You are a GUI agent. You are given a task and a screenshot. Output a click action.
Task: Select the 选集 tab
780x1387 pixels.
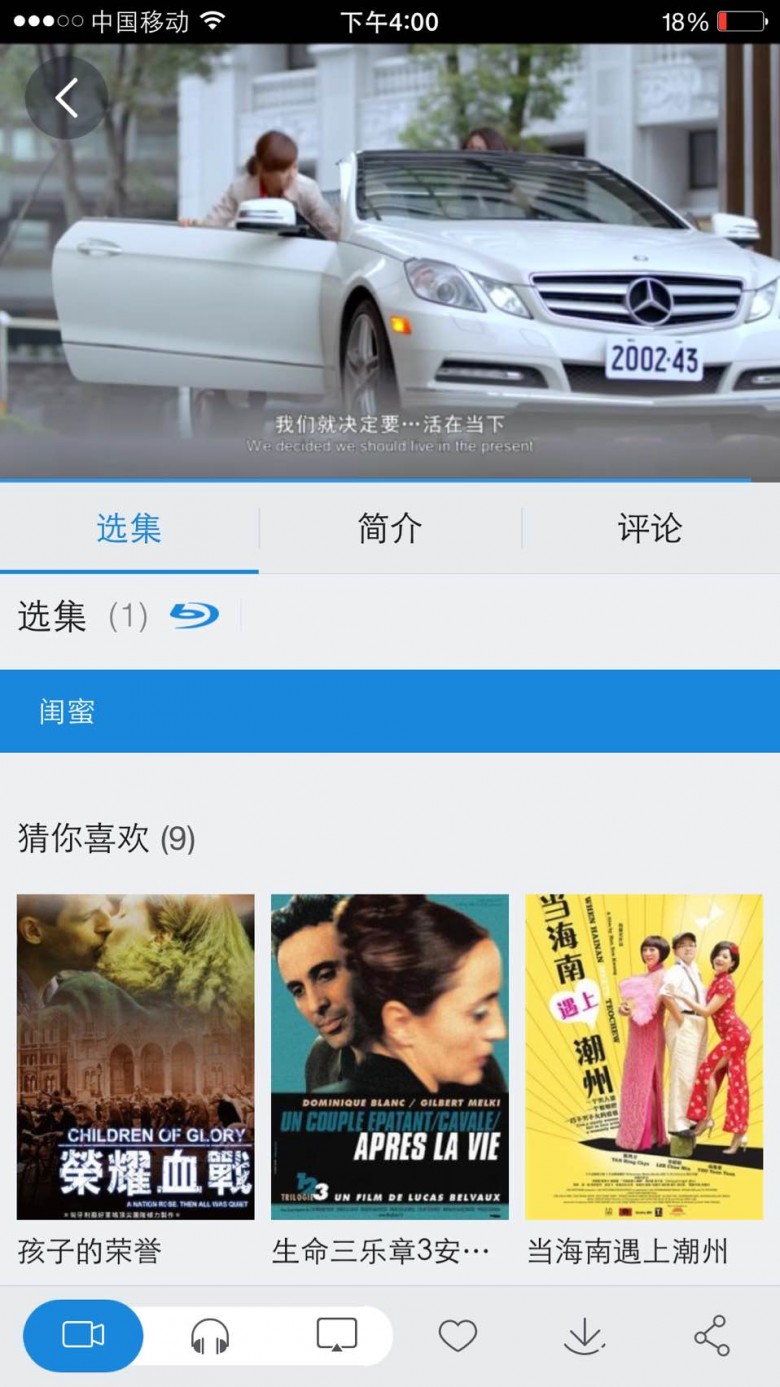click(129, 528)
